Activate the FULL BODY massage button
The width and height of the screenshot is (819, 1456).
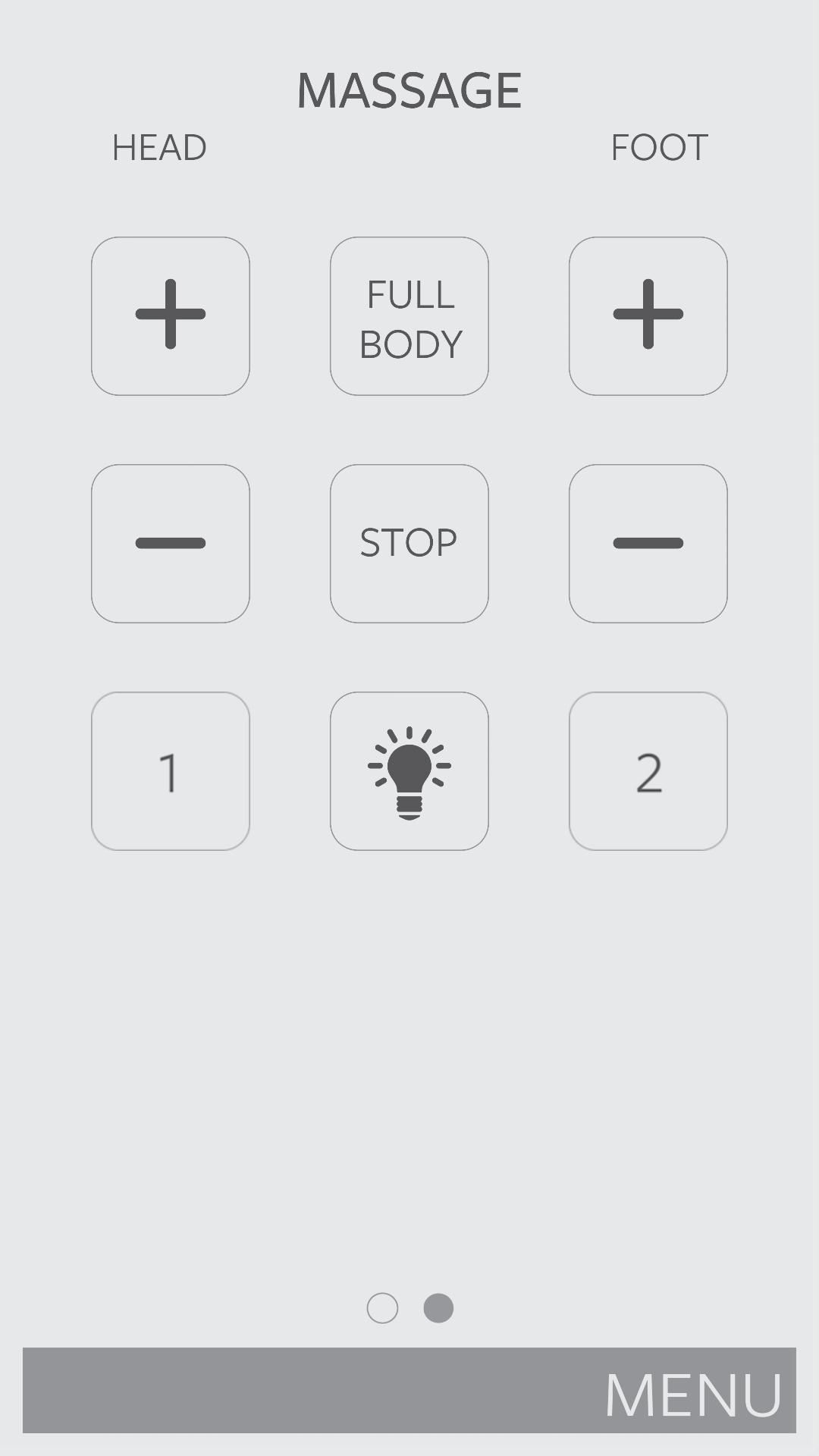409,316
